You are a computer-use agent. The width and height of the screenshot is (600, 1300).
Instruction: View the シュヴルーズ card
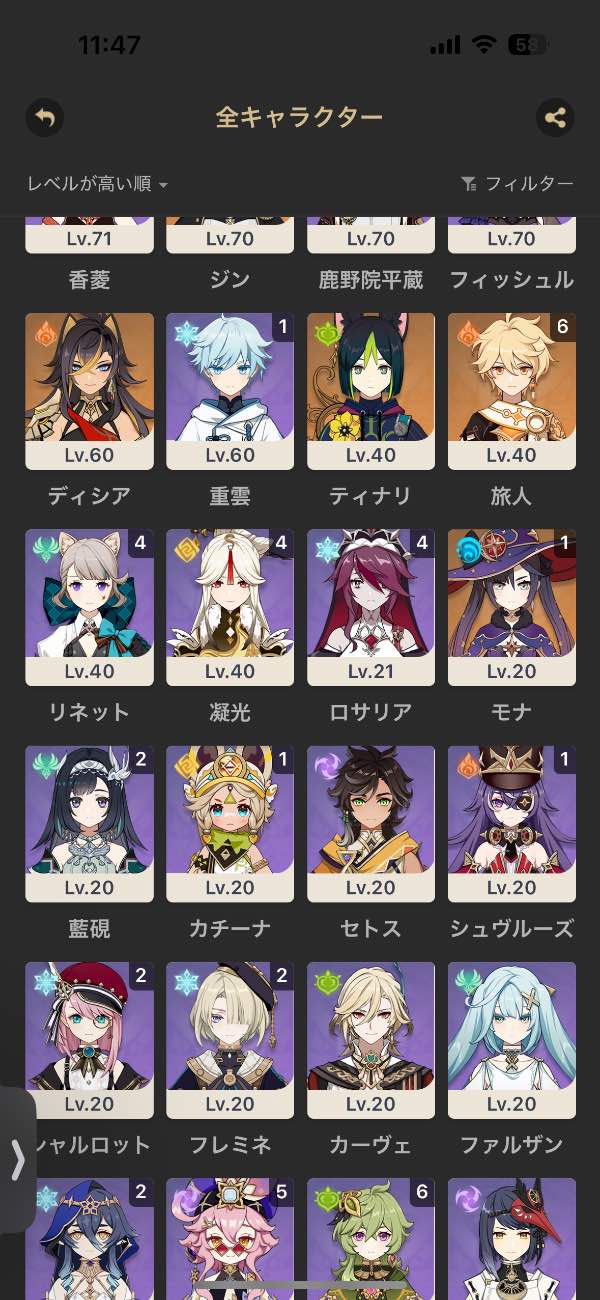coord(512,823)
